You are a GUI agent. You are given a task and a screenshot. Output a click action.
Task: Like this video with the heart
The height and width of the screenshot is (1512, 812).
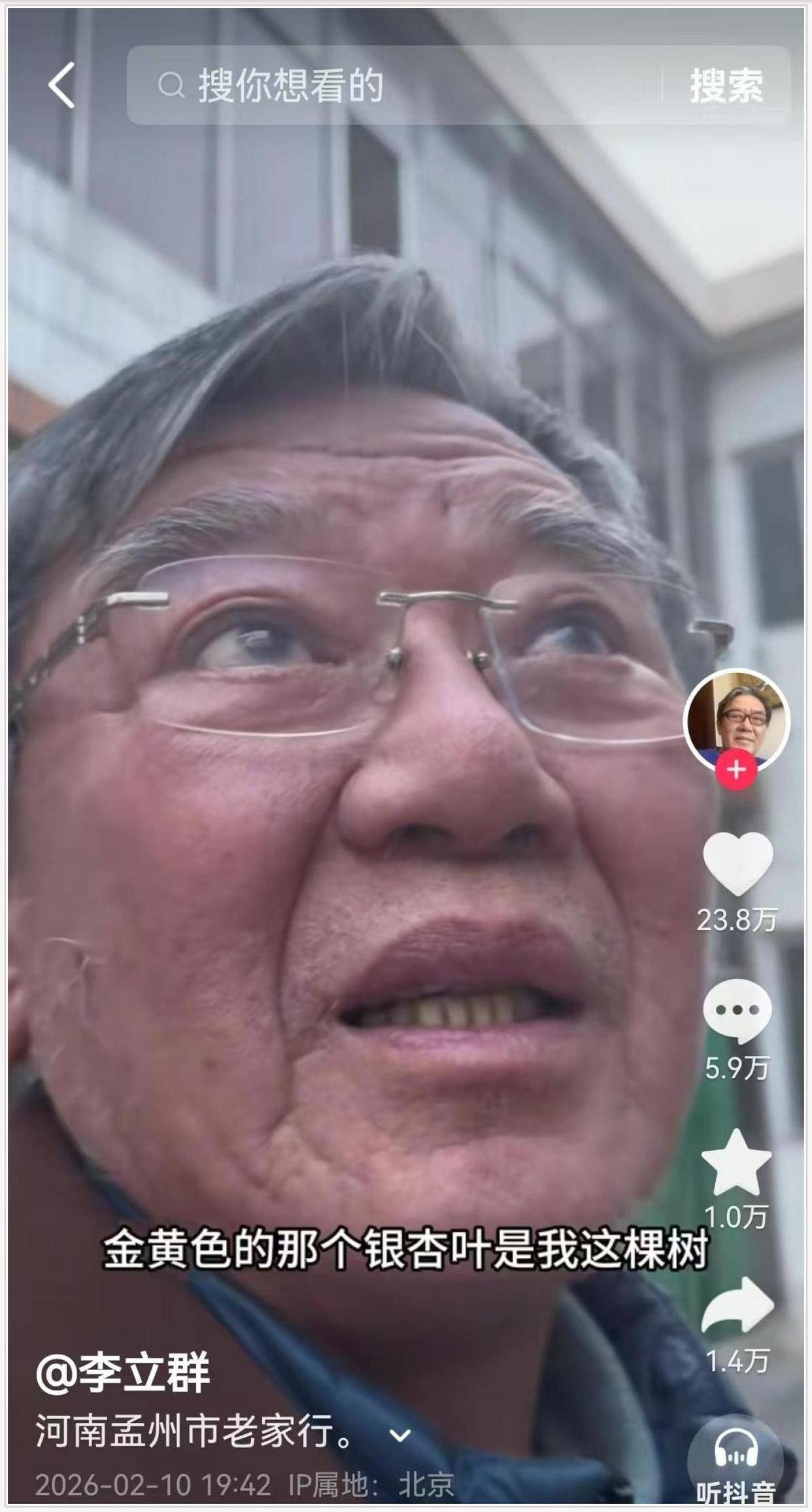[737, 864]
